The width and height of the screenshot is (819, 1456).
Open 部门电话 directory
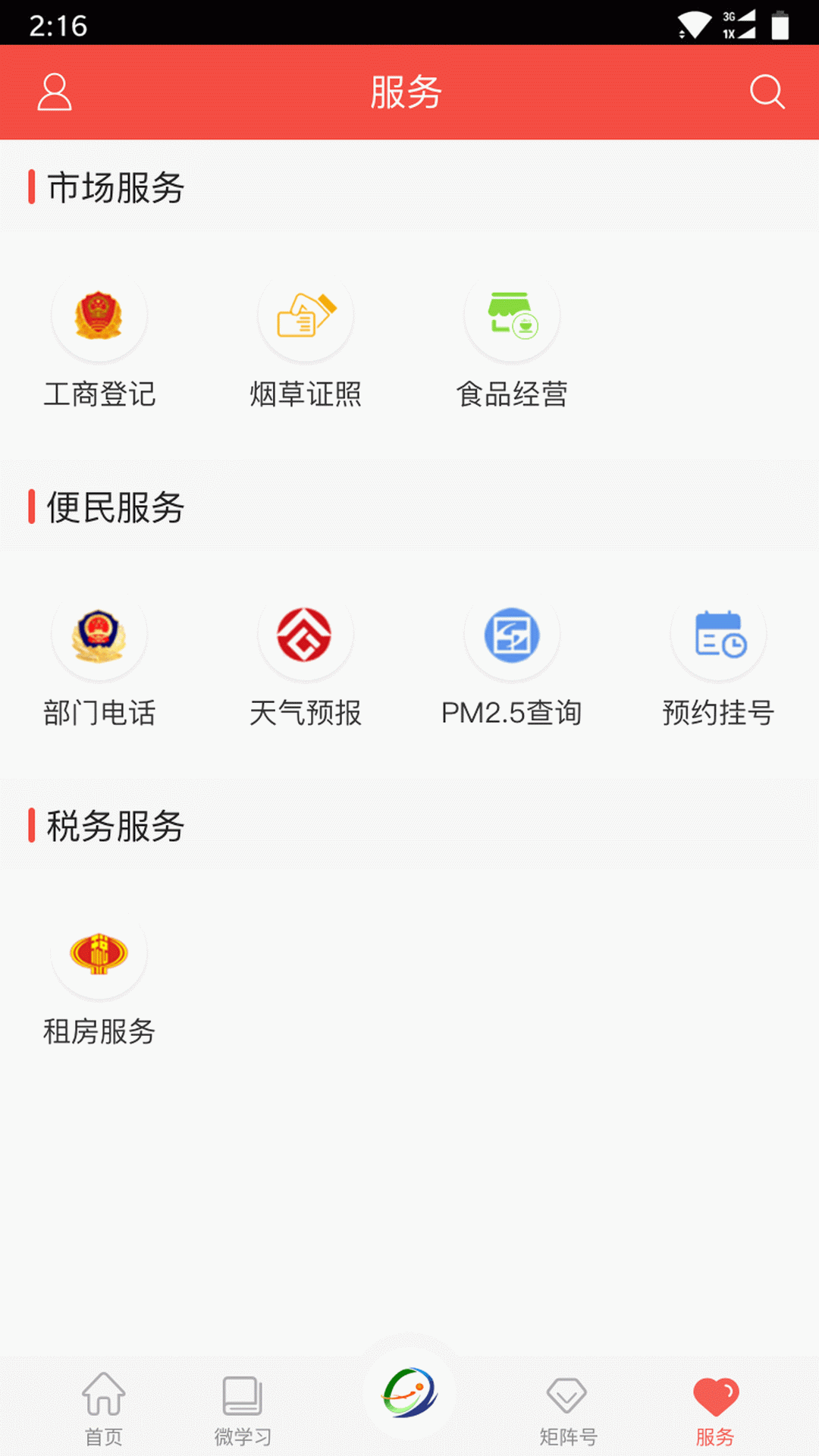pyautogui.click(x=99, y=661)
